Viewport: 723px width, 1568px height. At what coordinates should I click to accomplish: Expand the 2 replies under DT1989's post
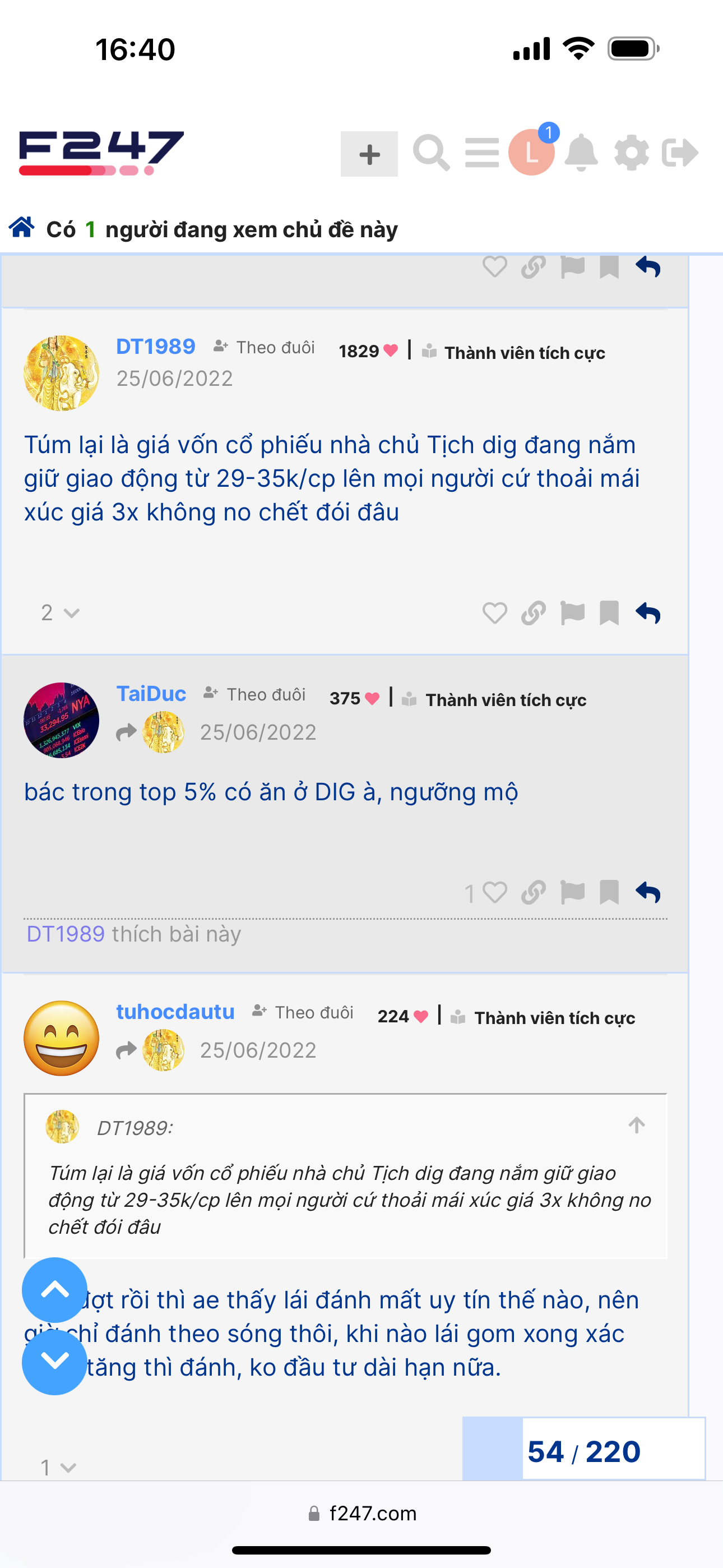coord(59,613)
